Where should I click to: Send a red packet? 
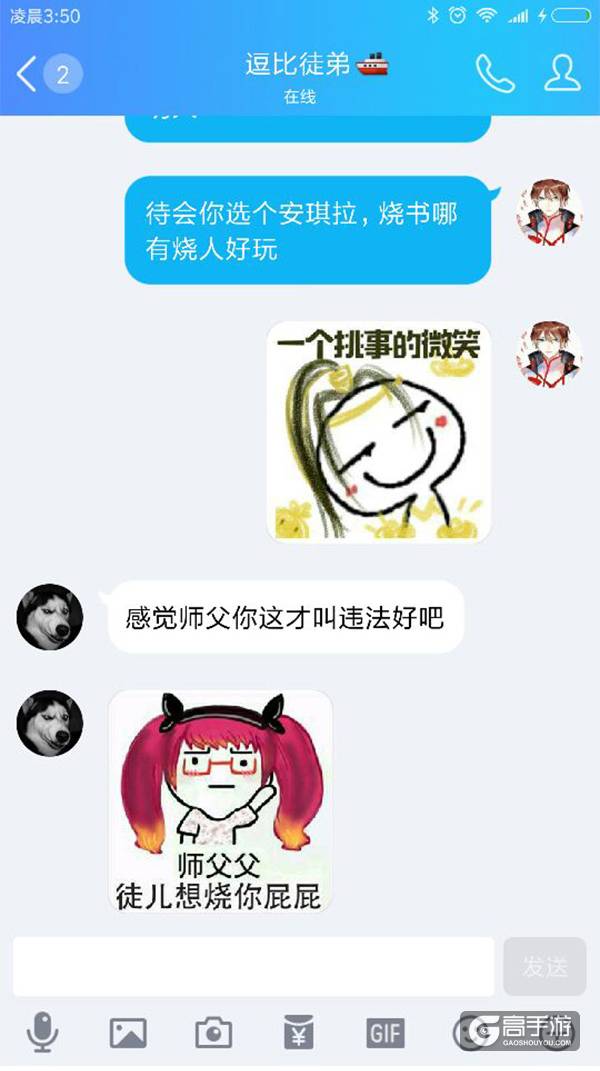click(x=299, y=1032)
